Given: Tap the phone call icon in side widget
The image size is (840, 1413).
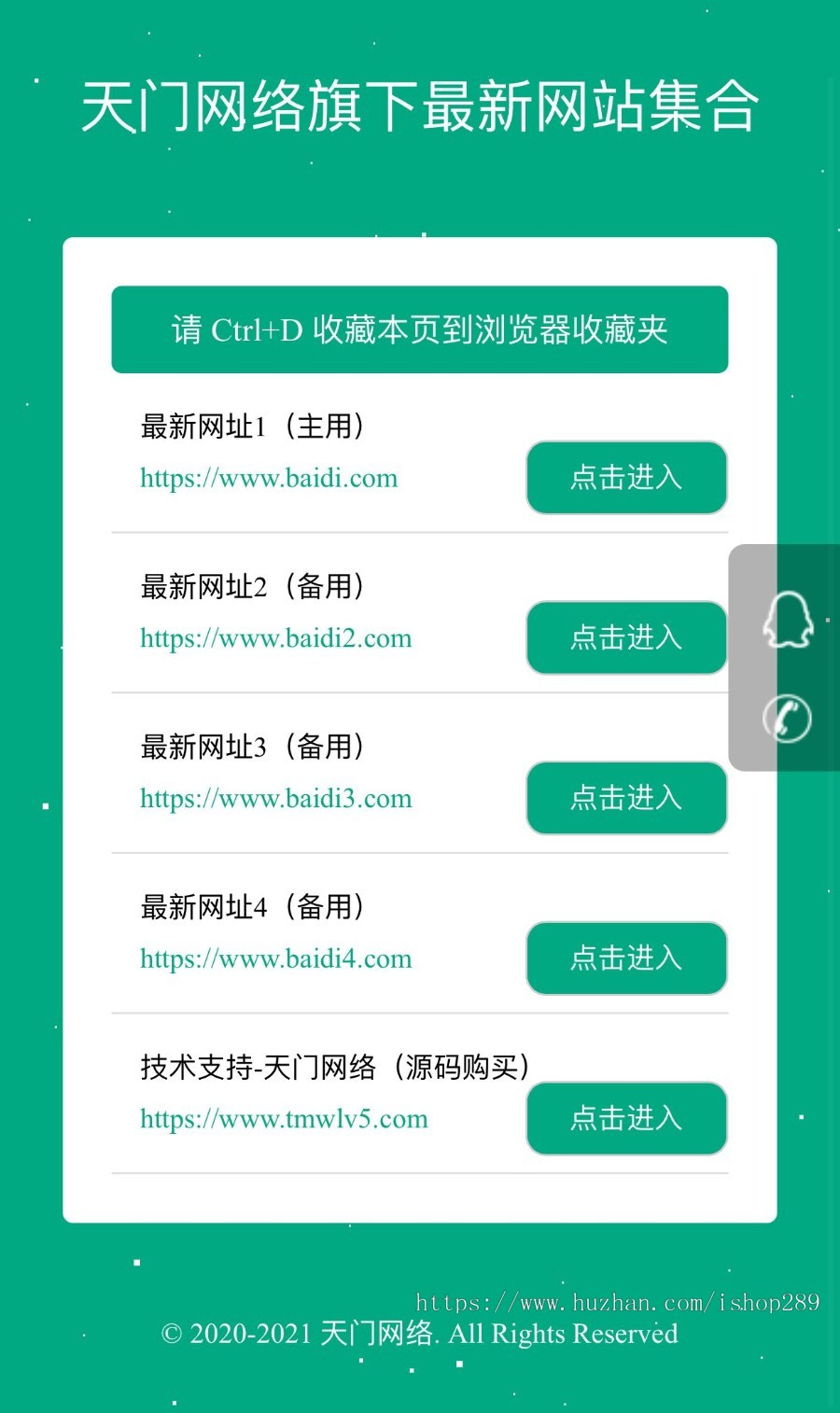Looking at the screenshot, I should pyautogui.click(x=787, y=719).
